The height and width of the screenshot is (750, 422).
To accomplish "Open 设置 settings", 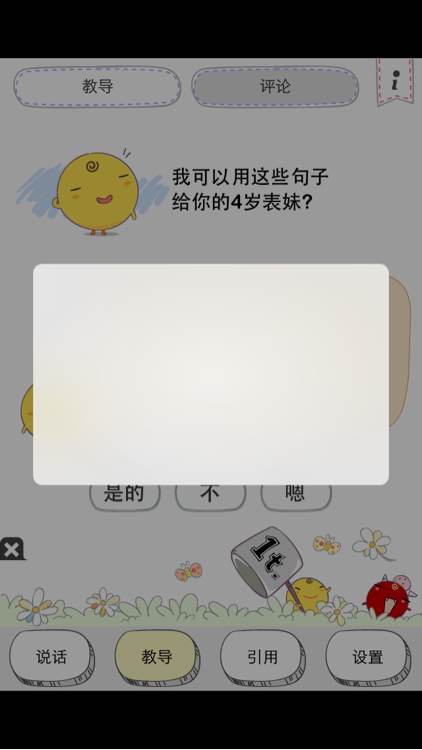I will [x=367, y=658].
